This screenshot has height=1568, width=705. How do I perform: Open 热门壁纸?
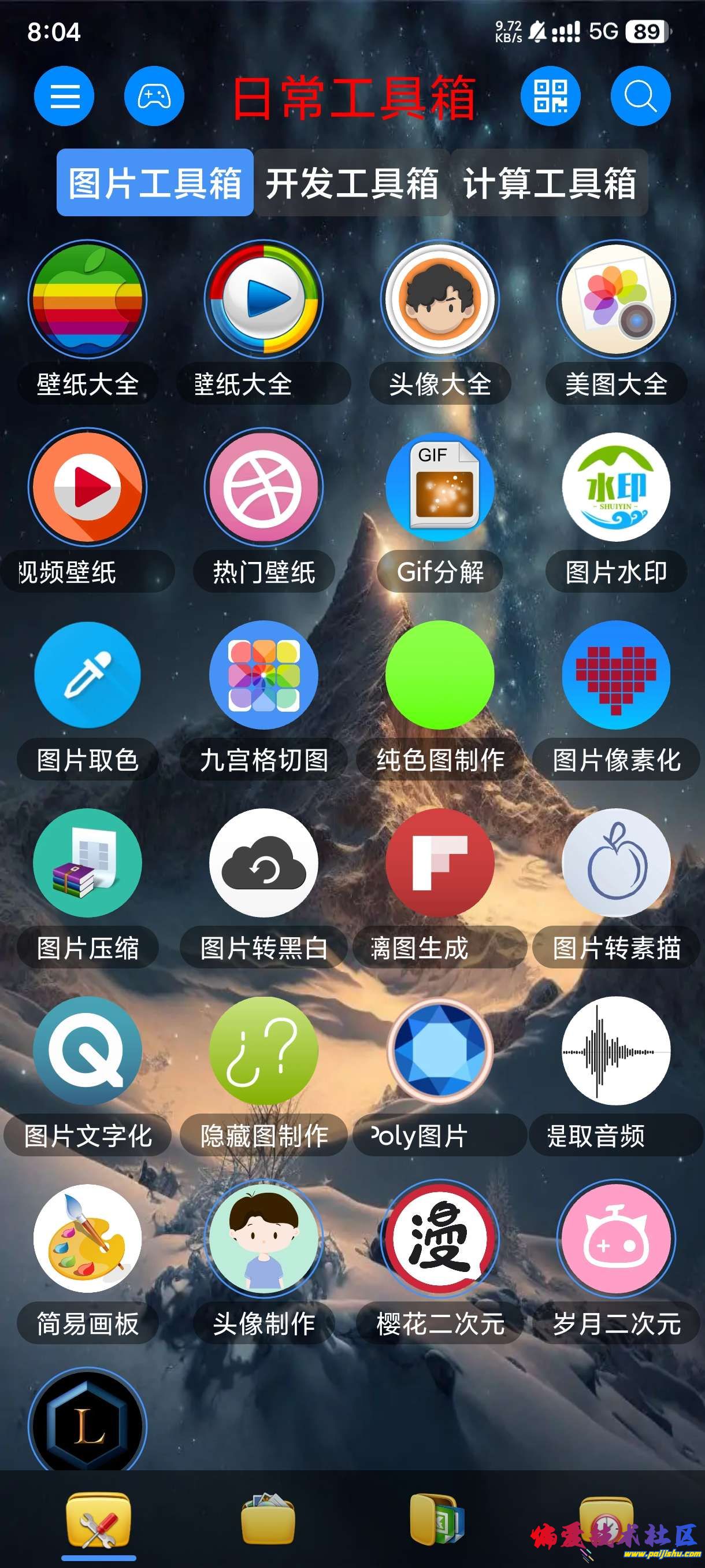point(264,487)
